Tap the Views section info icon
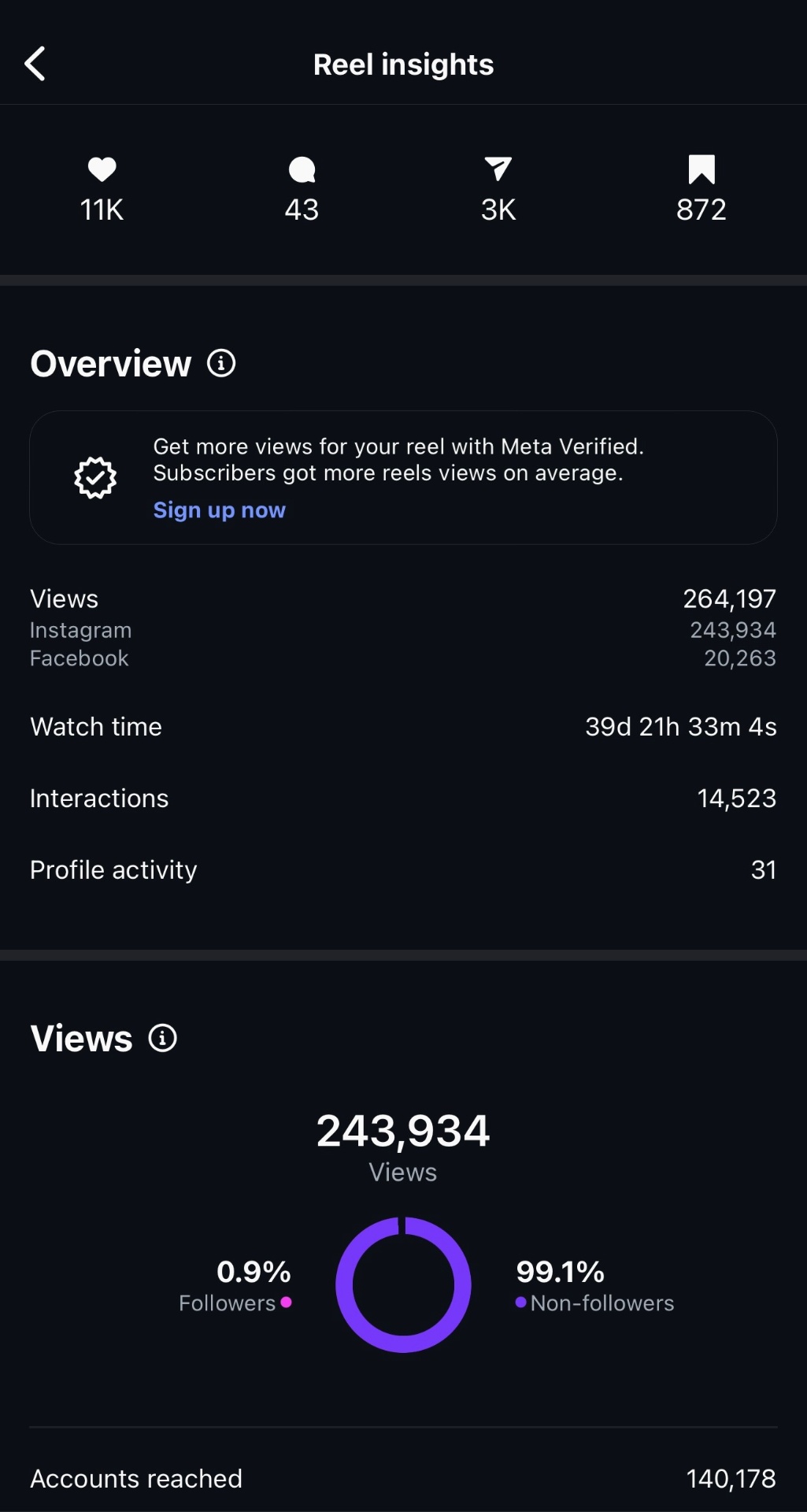 [163, 1038]
